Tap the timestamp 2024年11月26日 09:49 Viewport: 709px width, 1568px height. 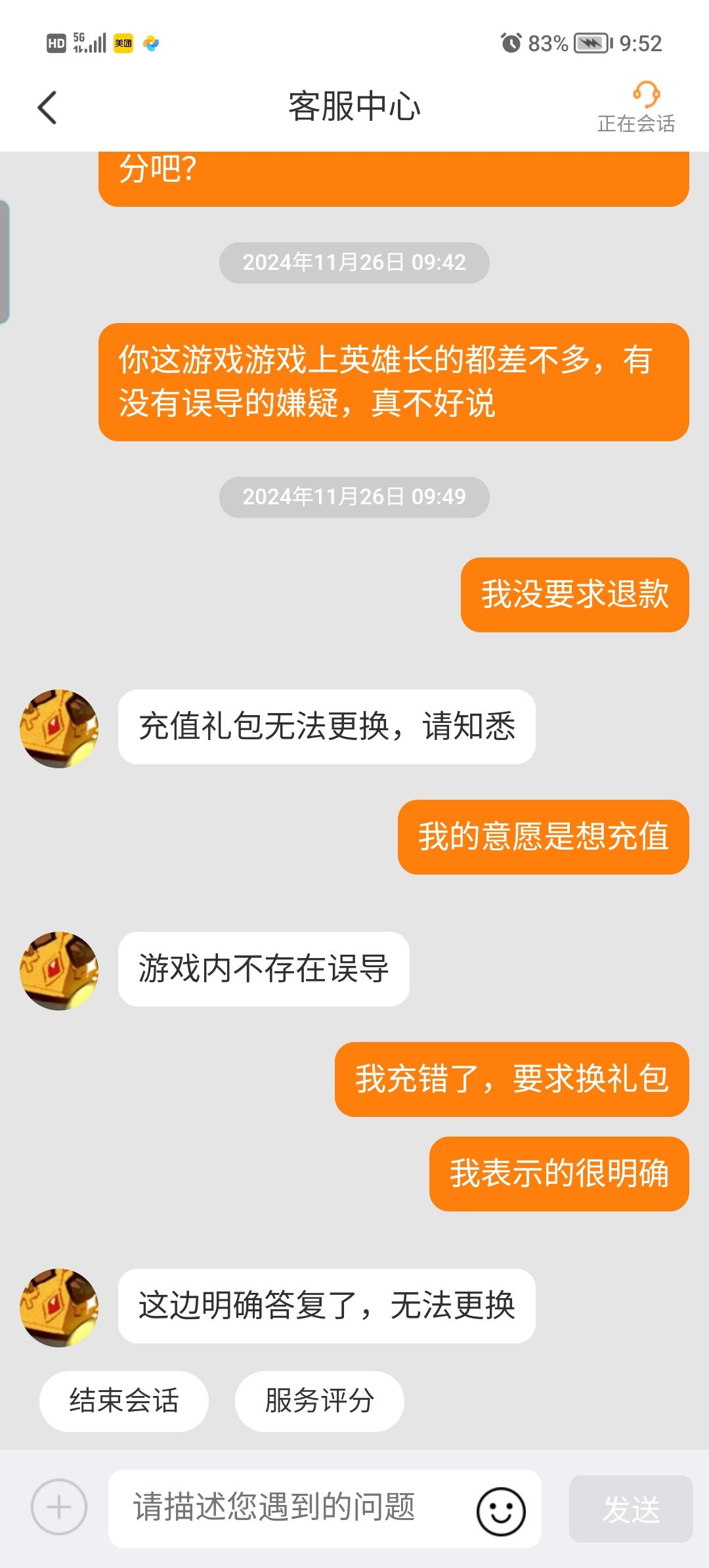(x=354, y=498)
